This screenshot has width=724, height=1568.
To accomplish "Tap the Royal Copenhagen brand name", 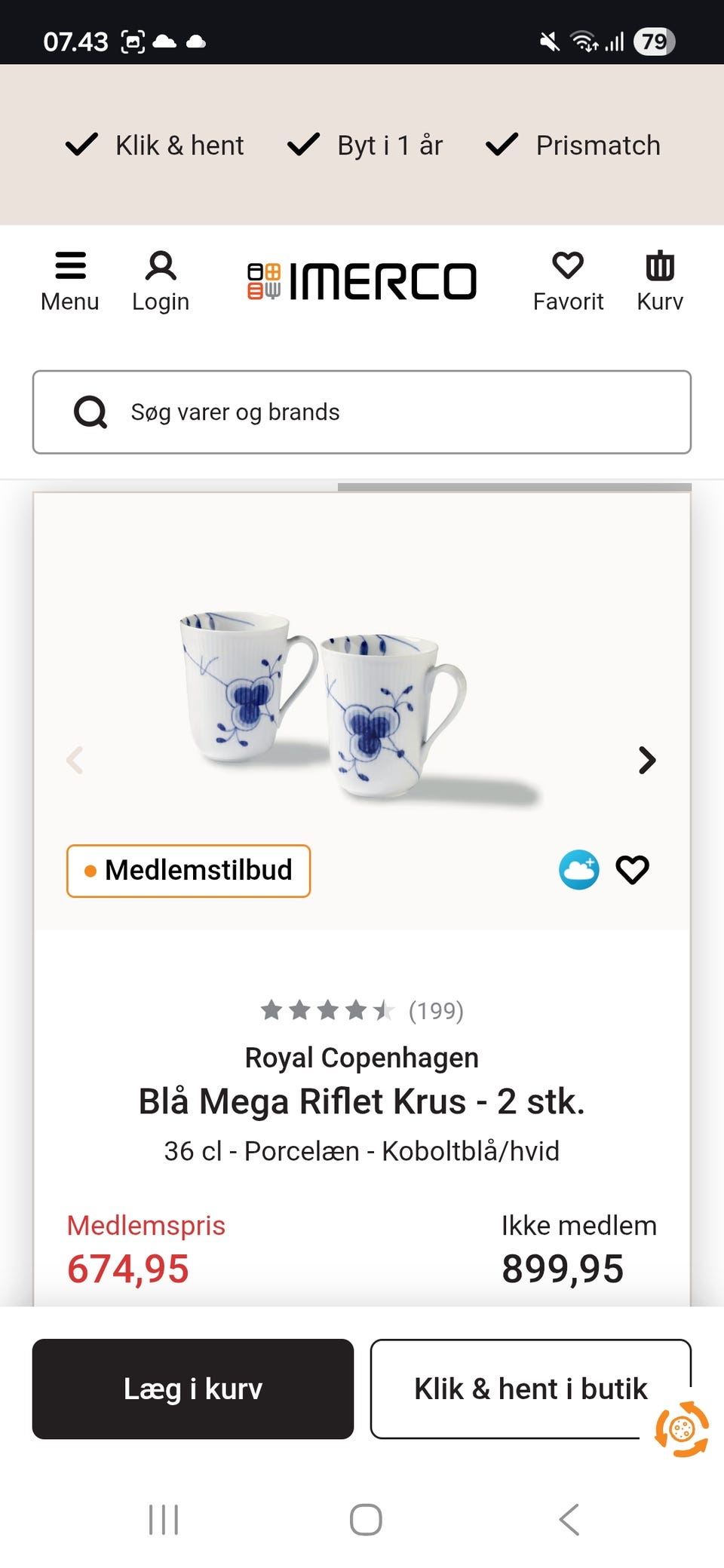I will click(x=362, y=1057).
